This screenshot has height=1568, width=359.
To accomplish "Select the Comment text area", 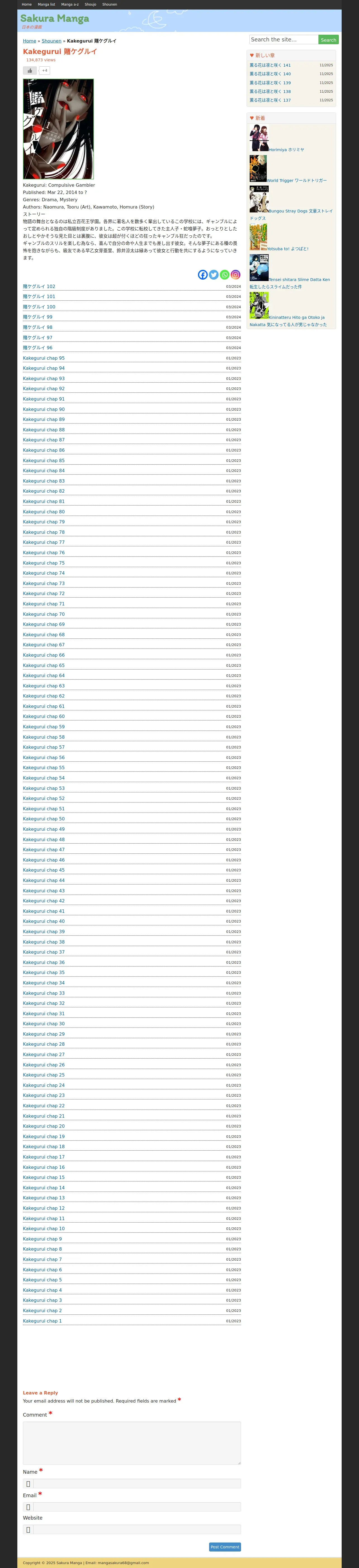I will [x=131, y=1443].
